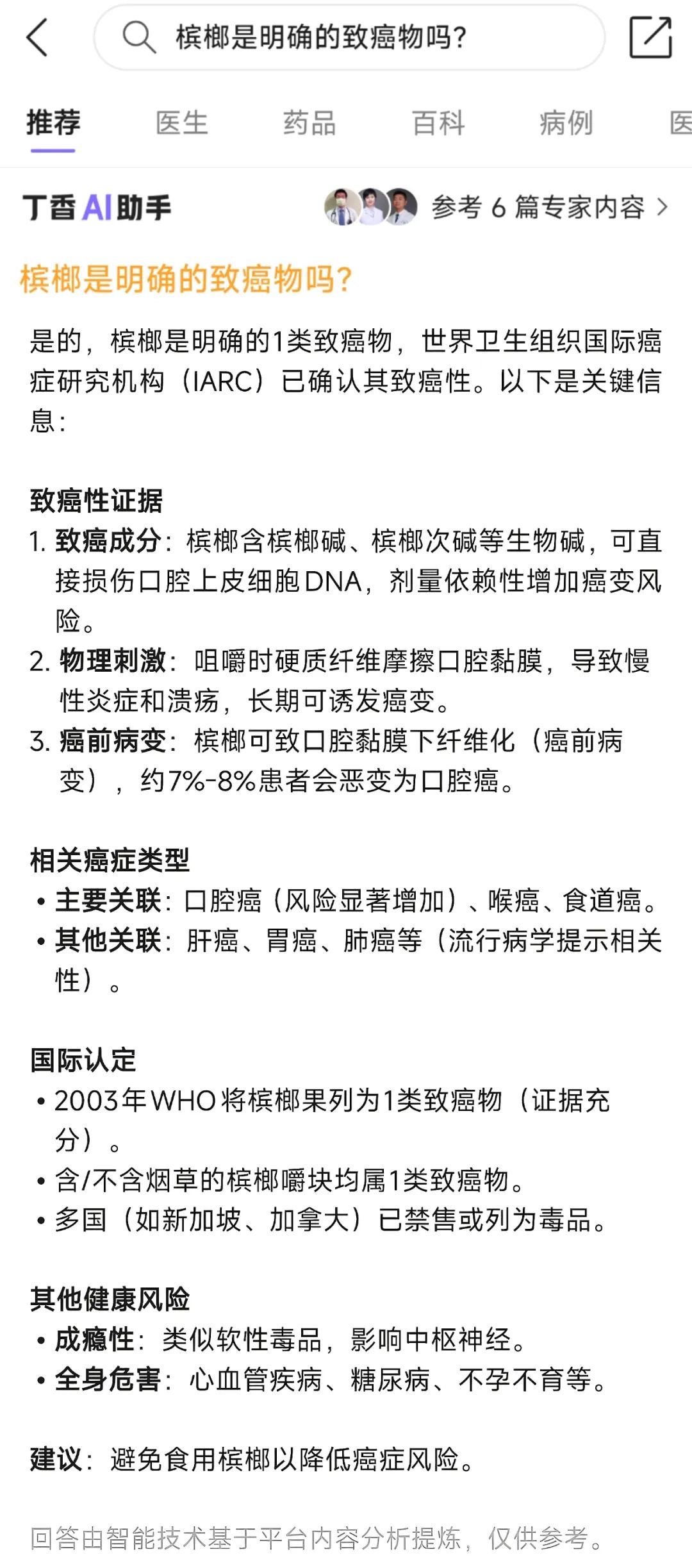692x1568 pixels.
Task: Go back using the top-left arrow
Action: (x=37, y=37)
